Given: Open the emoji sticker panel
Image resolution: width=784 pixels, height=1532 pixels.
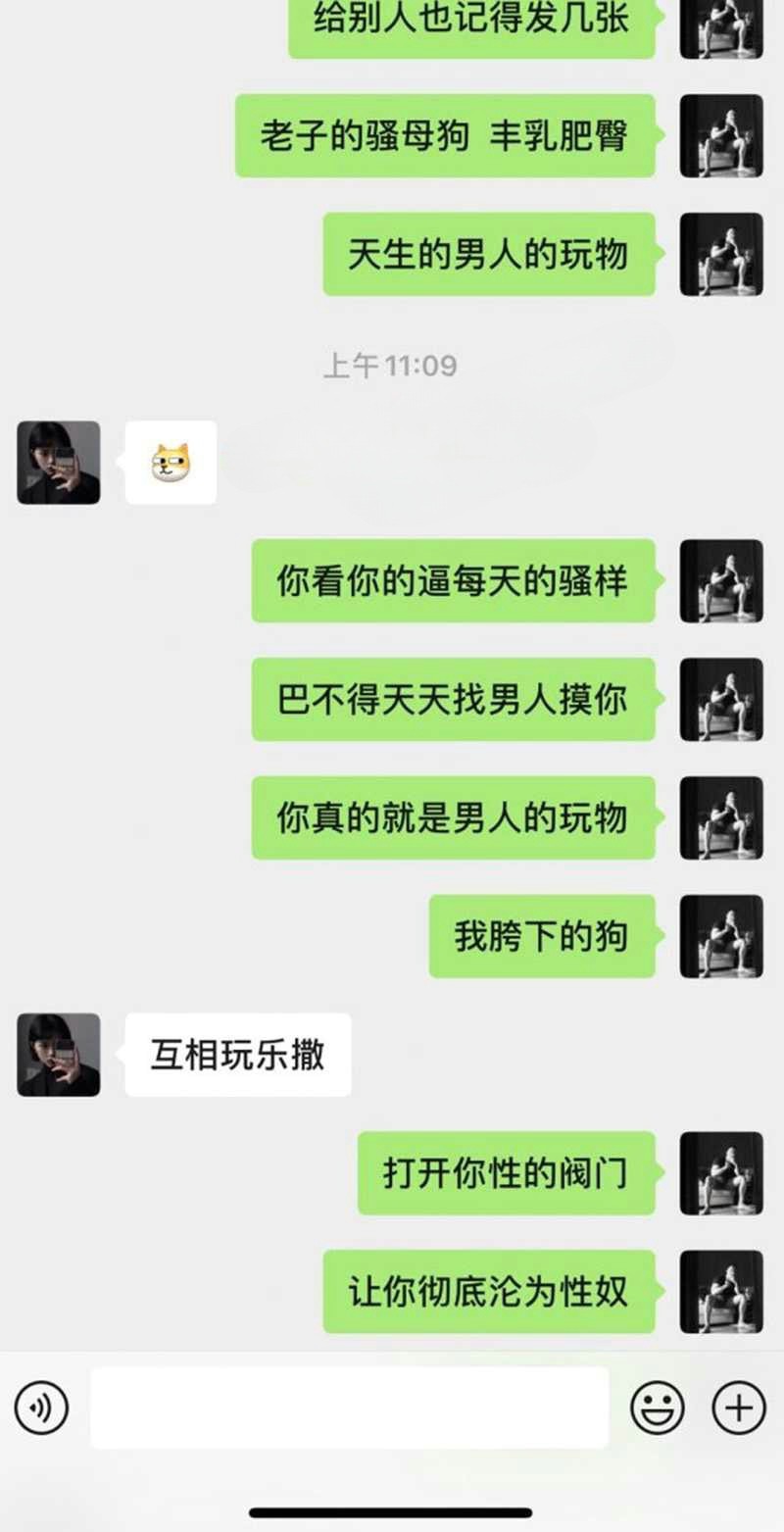Looking at the screenshot, I should (657, 1408).
